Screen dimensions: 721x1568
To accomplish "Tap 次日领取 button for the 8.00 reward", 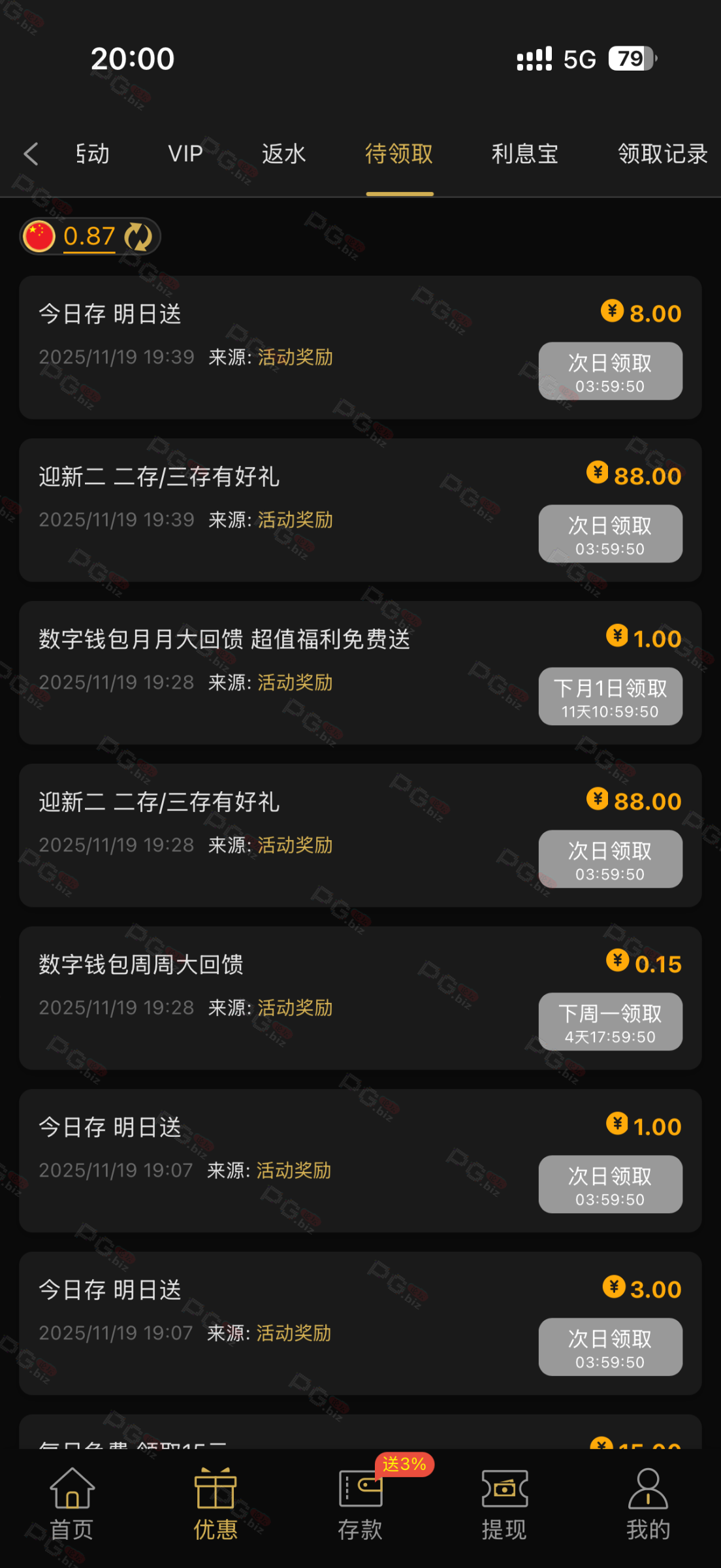I will coord(610,371).
